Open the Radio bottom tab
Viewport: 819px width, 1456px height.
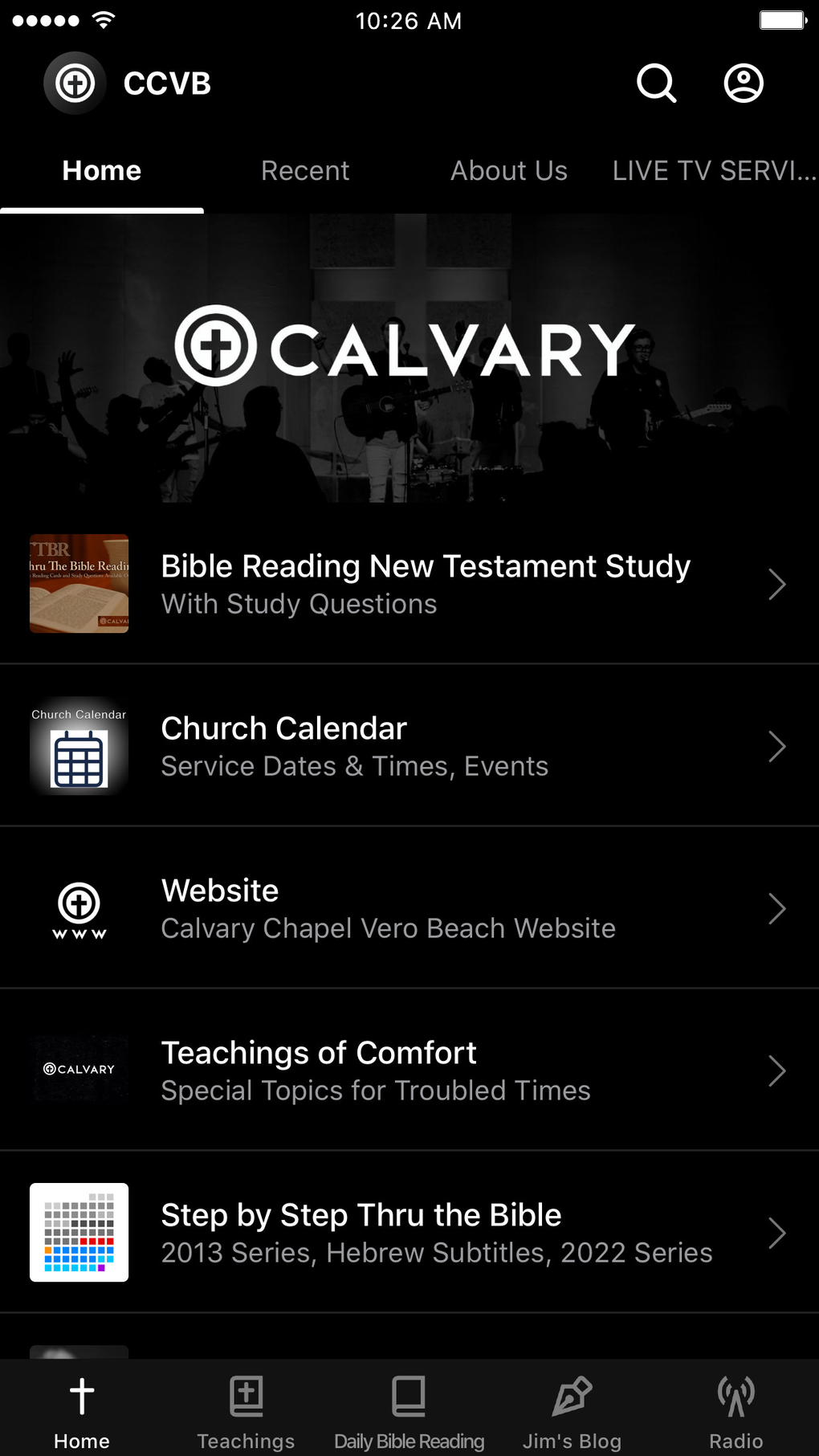coord(735,1411)
